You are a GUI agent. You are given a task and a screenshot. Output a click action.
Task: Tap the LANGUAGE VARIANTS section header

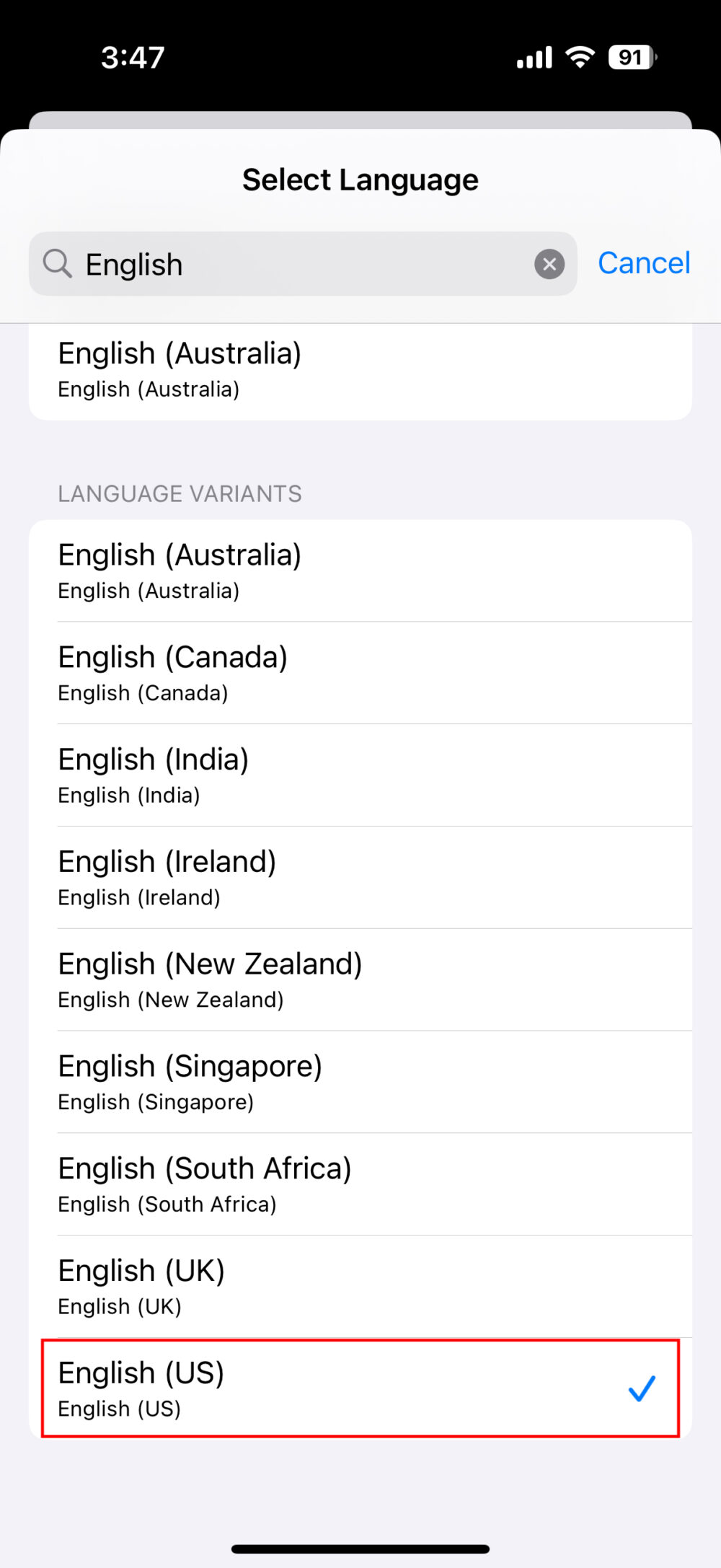point(179,493)
